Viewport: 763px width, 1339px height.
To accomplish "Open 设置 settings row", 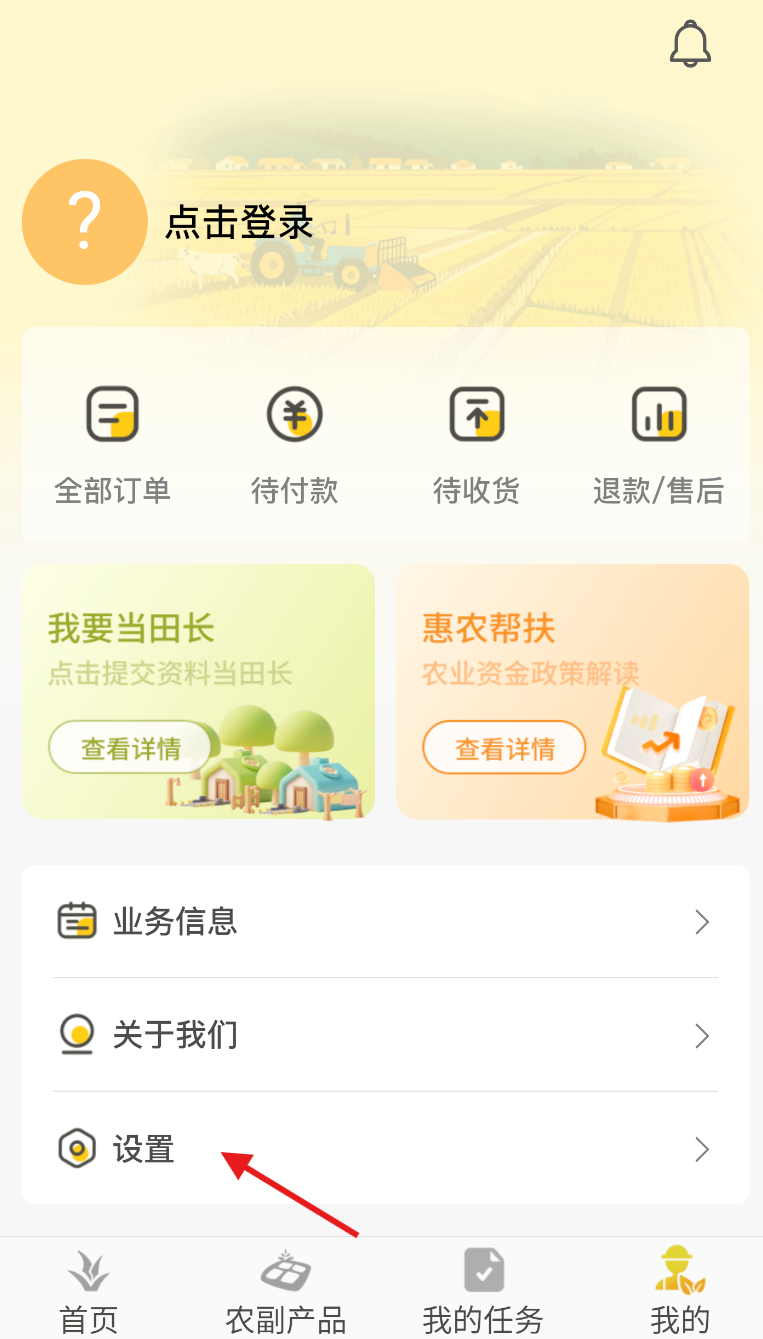I will point(385,1149).
